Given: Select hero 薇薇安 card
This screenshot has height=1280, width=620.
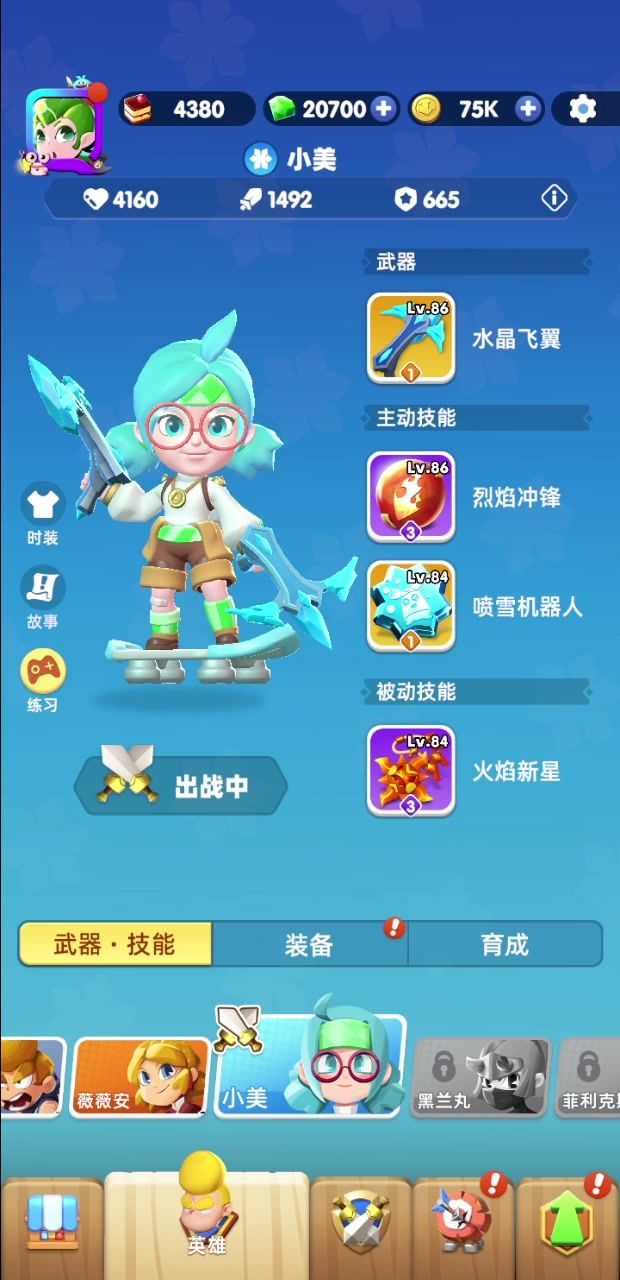Looking at the screenshot, I should pyautogui.click(x=140, y=1078).
